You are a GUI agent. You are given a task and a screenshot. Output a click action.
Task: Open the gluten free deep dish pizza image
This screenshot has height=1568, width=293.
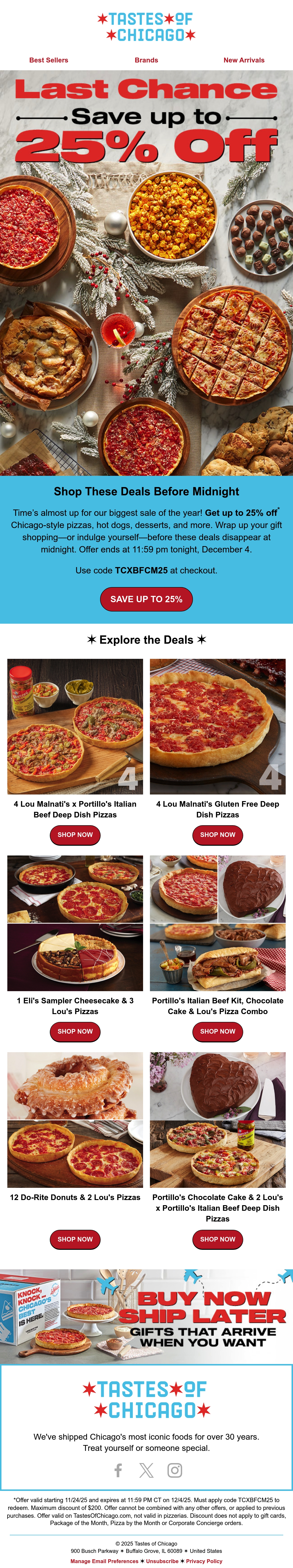click(x=218, y=726)
